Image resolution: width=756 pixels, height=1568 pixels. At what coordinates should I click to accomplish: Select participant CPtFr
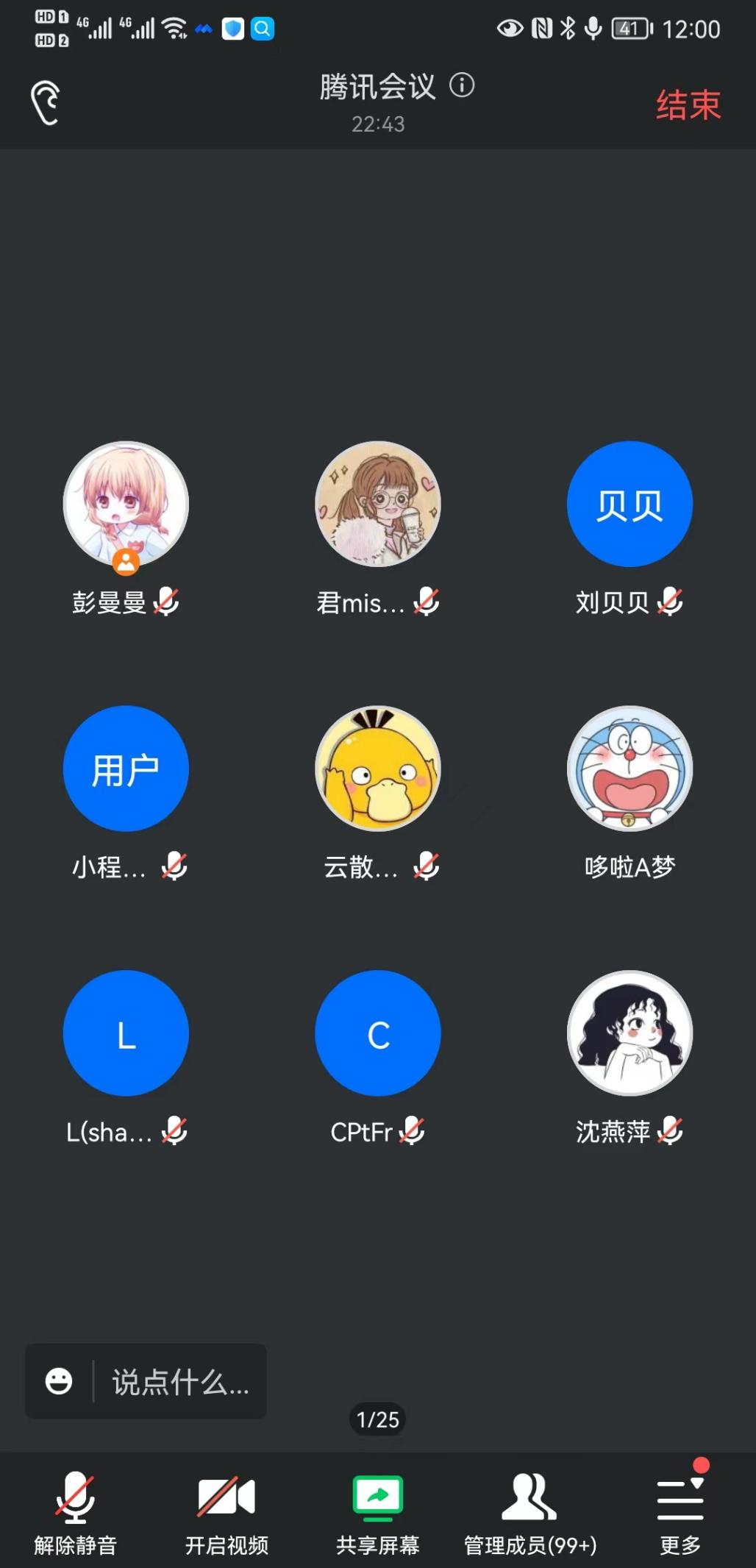[x=378, y=1034]
